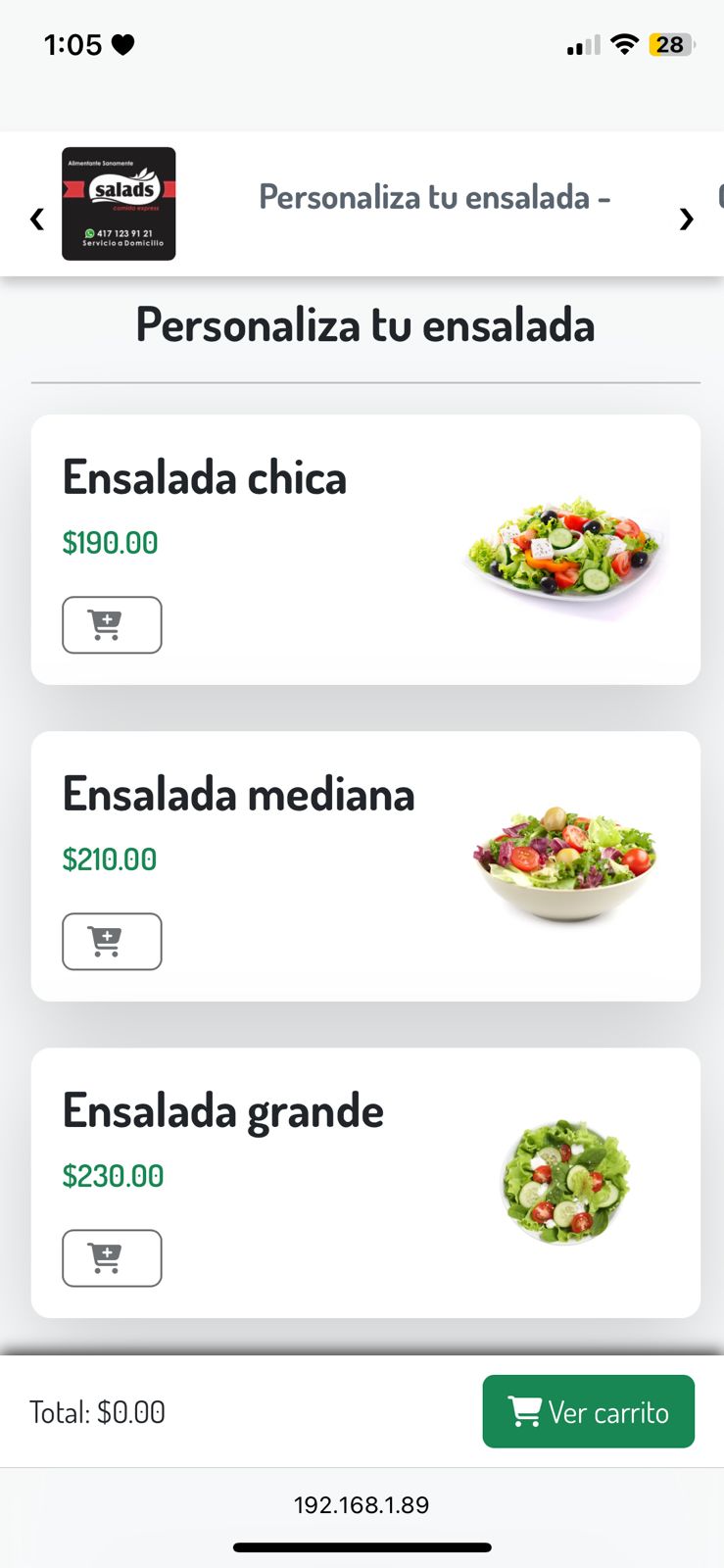Go to previous category with left arrow
Screen dimensions: 724x1568
[x=37, y=219]
